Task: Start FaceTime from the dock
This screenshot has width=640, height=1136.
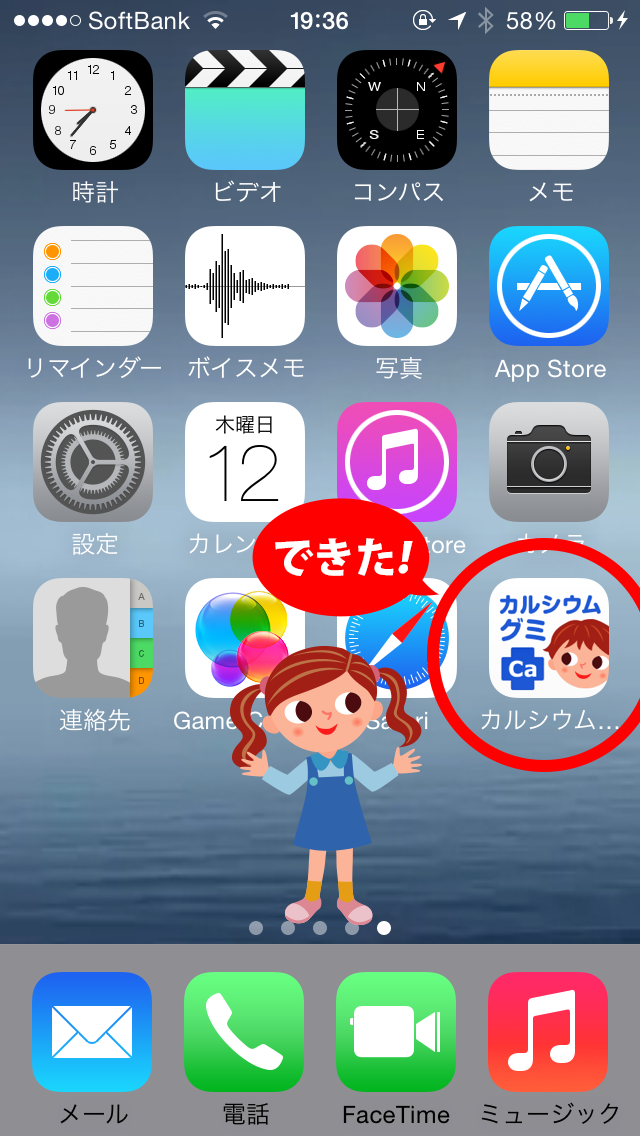Action: pos(396,1032)
